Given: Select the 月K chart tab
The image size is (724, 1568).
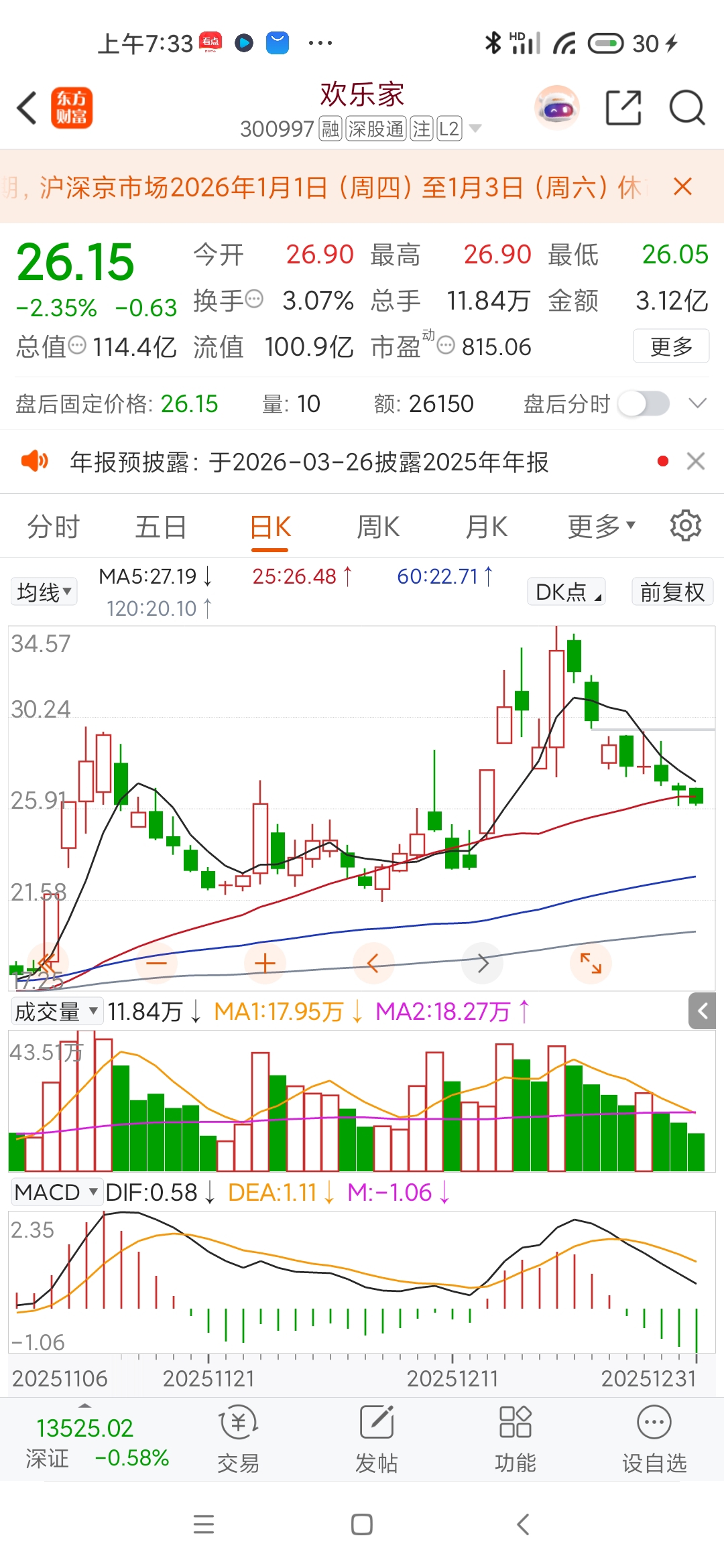Looking at the screenshot, I should (486, 527).
